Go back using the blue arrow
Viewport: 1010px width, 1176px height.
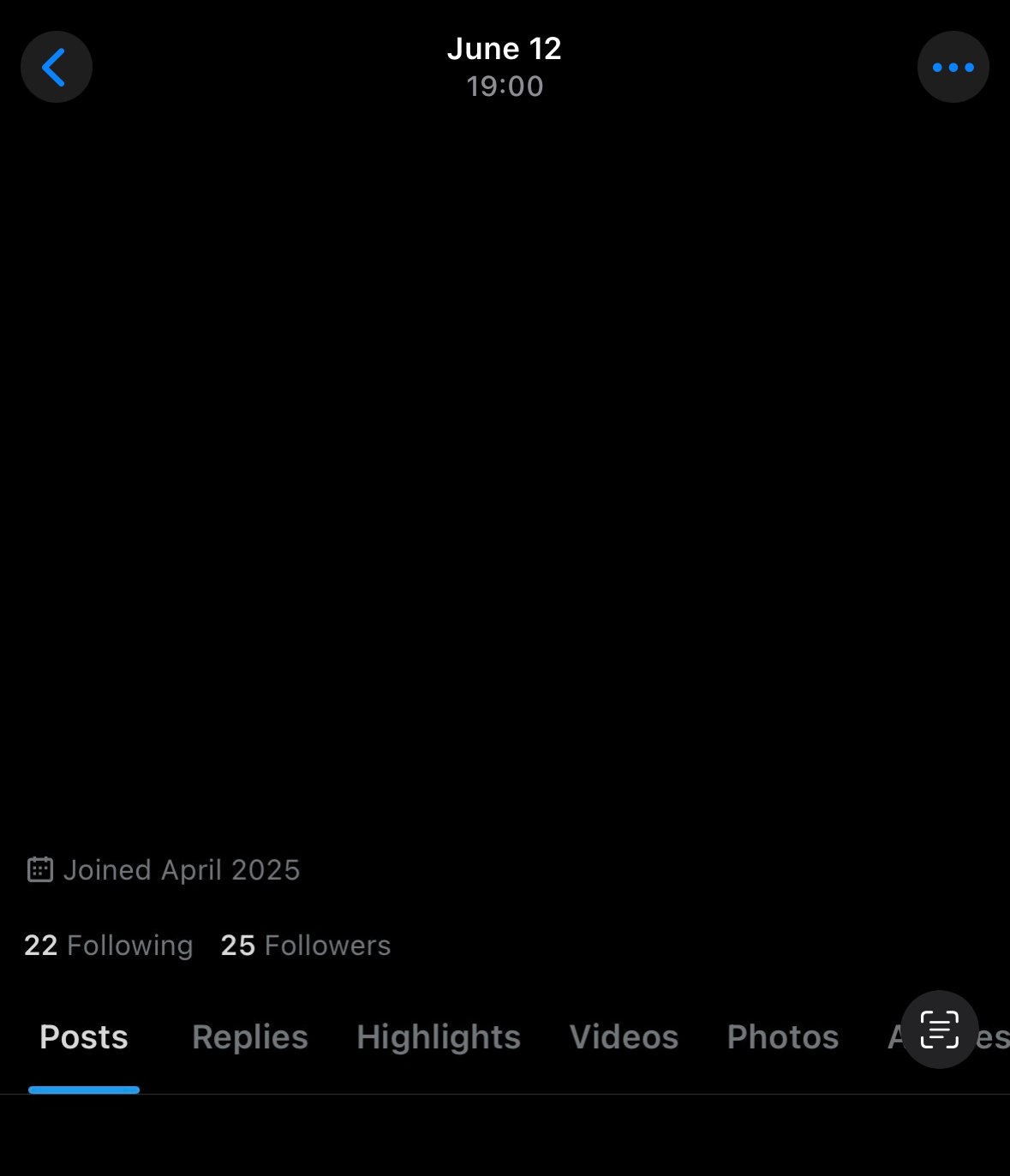pos(56,67)
